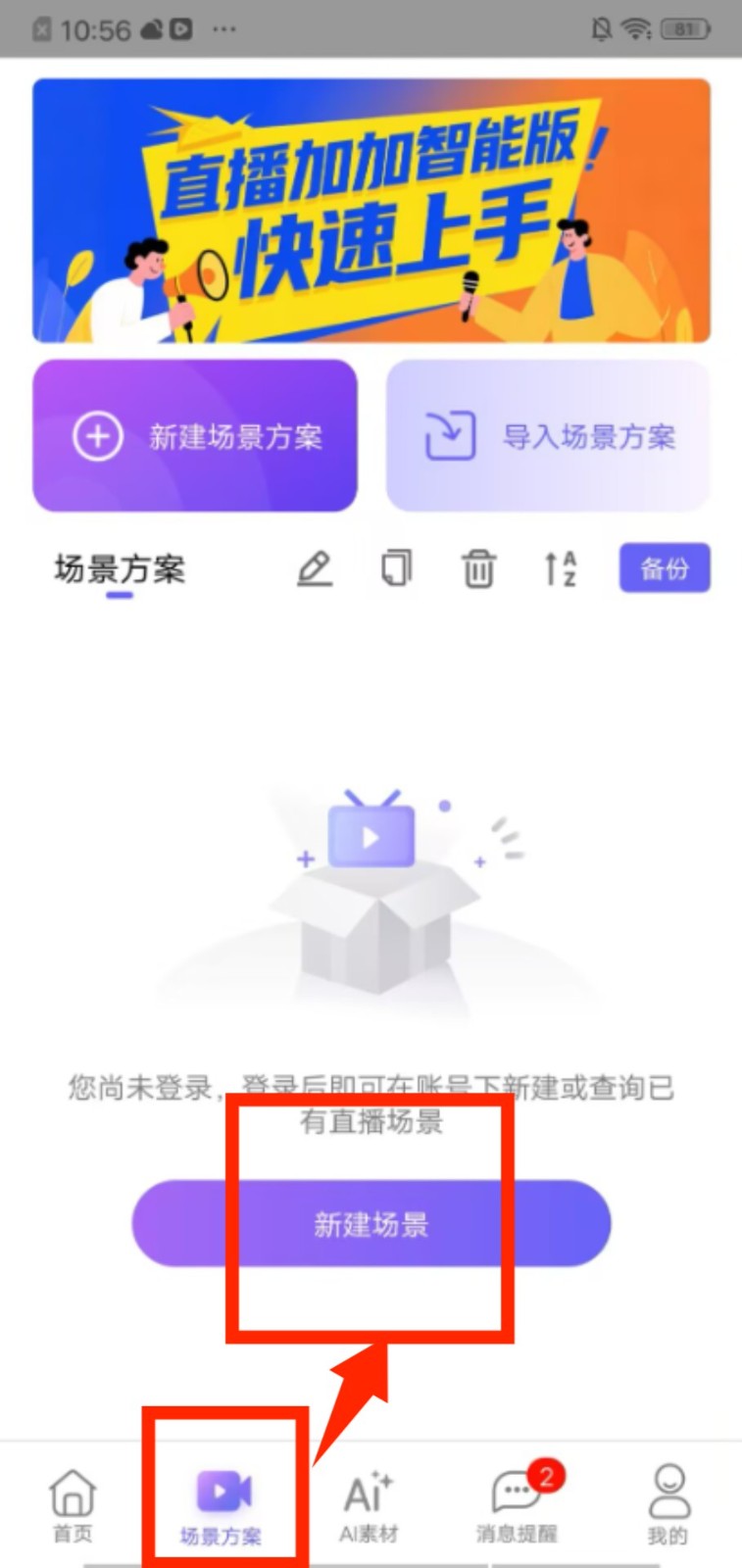Go to the 首页 tab
Screen dimensions: 742x1568
click(73, 1505)
